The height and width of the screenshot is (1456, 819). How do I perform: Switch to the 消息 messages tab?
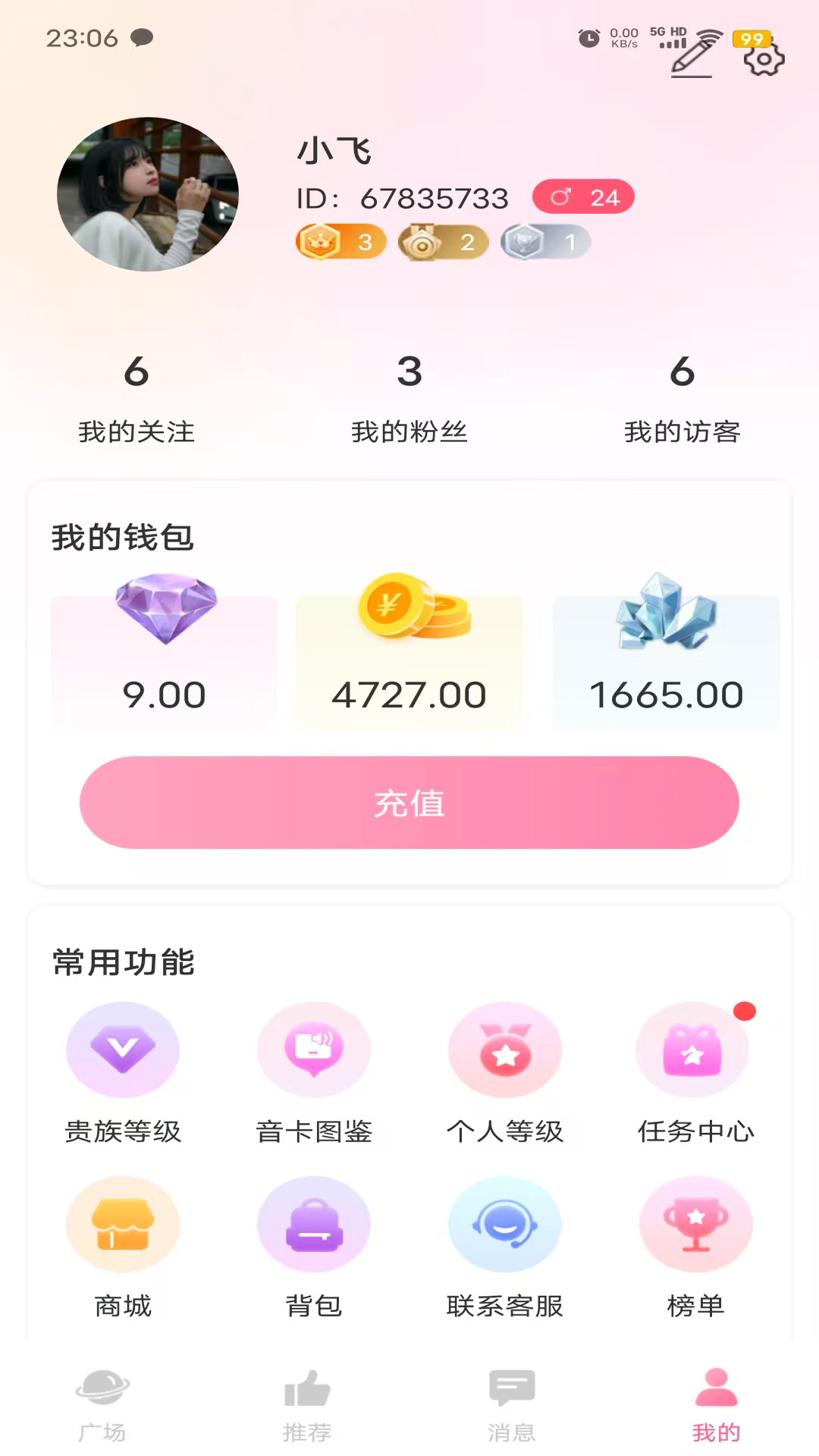(x=512, y=1407)
